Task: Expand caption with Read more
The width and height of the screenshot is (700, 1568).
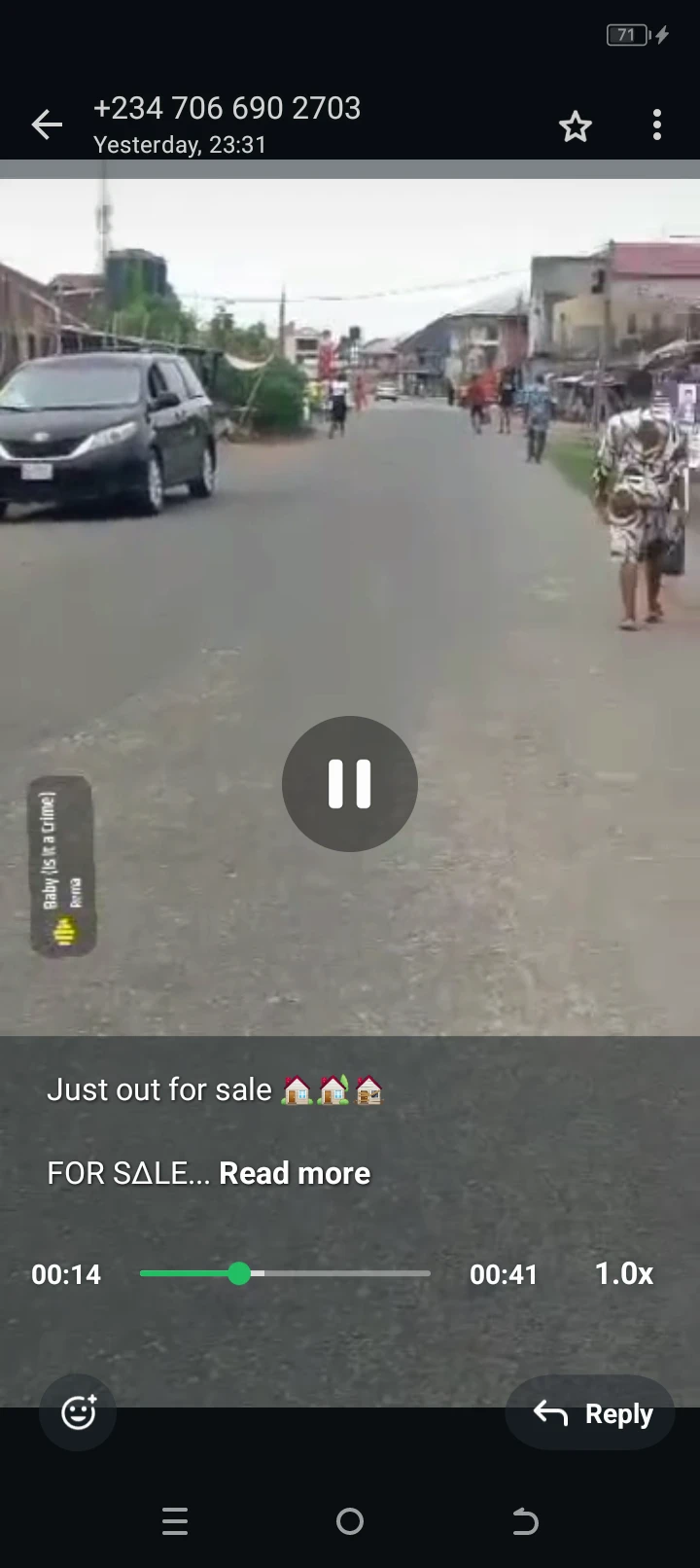Action: [295, 1173]
